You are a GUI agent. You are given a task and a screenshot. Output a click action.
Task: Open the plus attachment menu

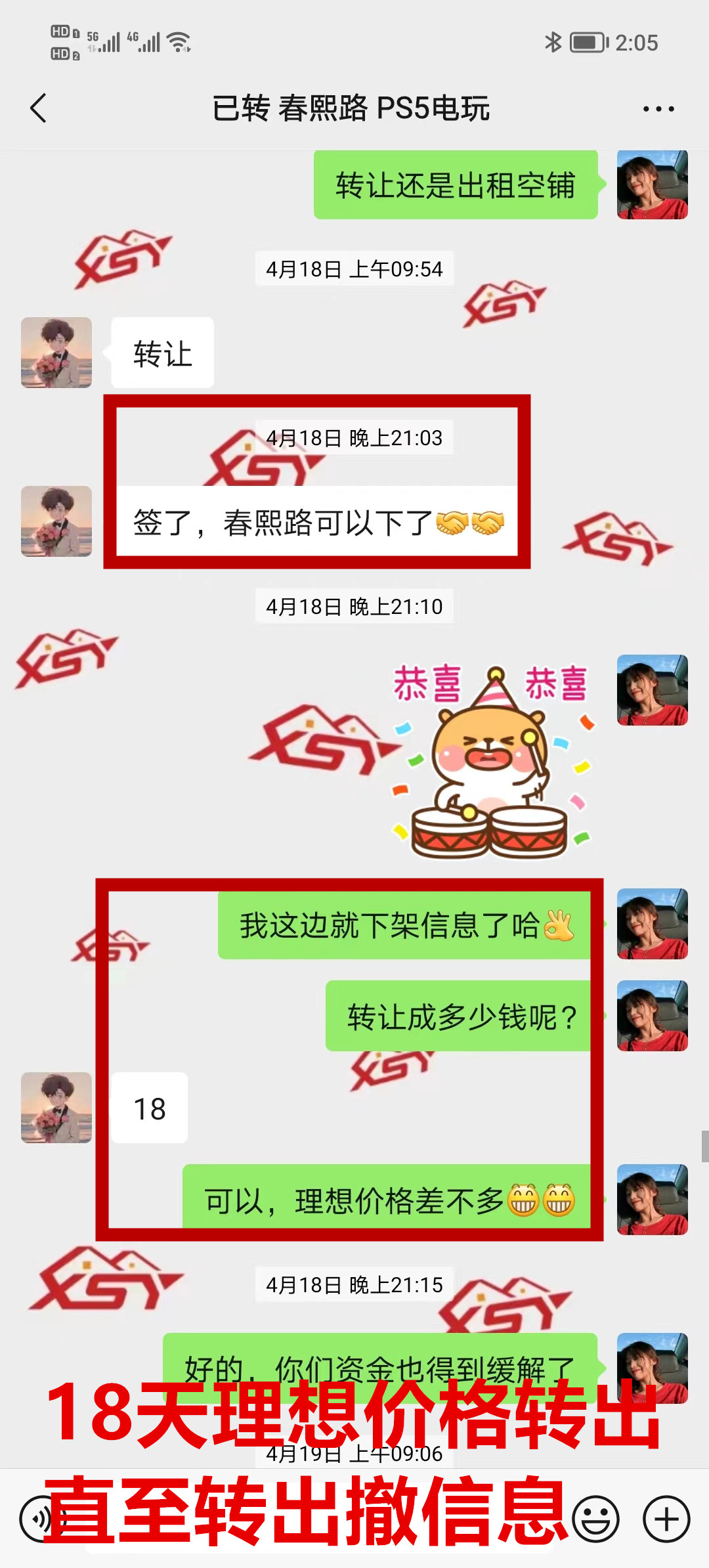coord(666,1519)
